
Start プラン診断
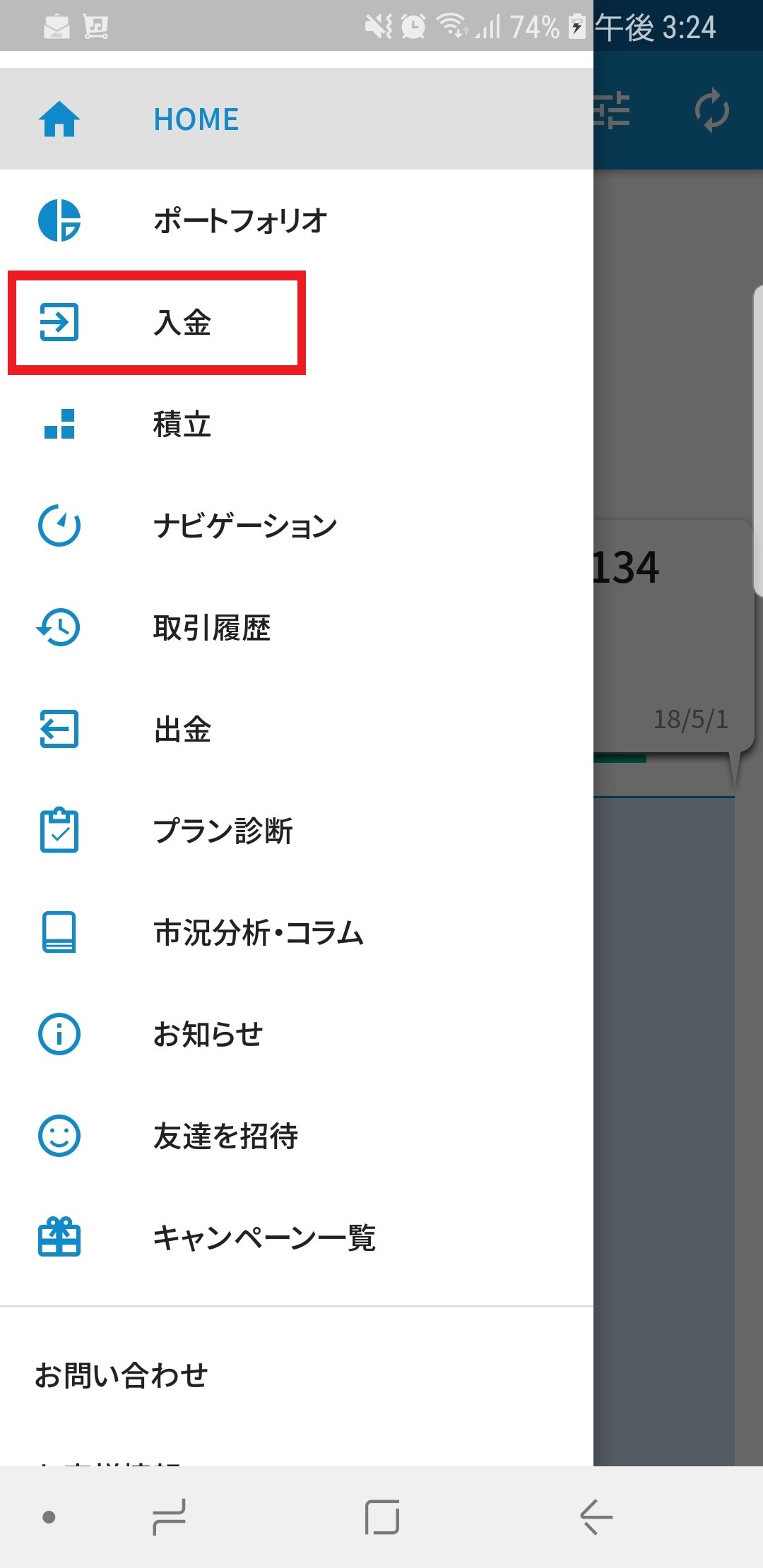(x=223, y=831)
